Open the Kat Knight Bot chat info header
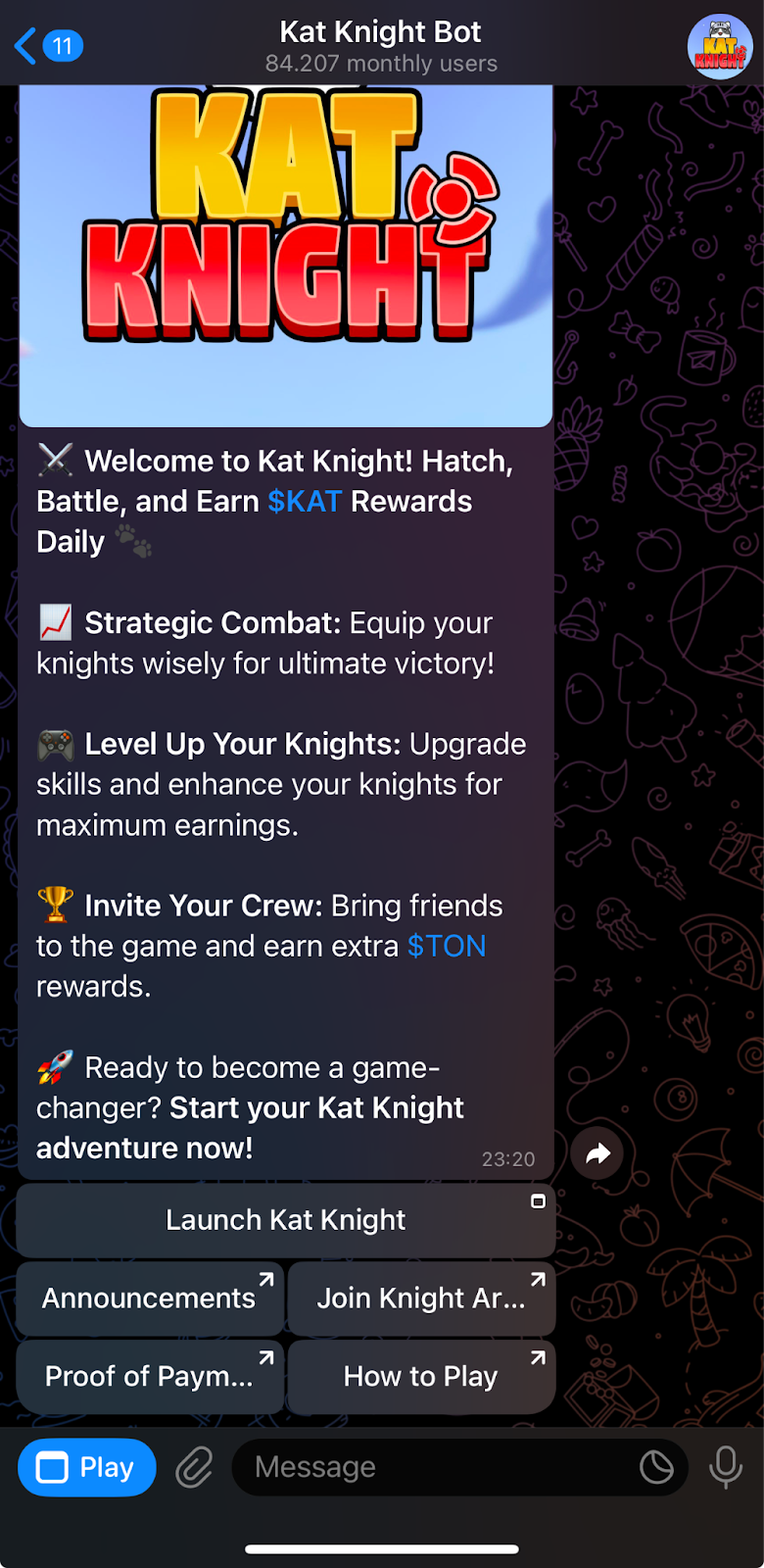Screen dimensions: 764x1568 [x=381, y=46]
